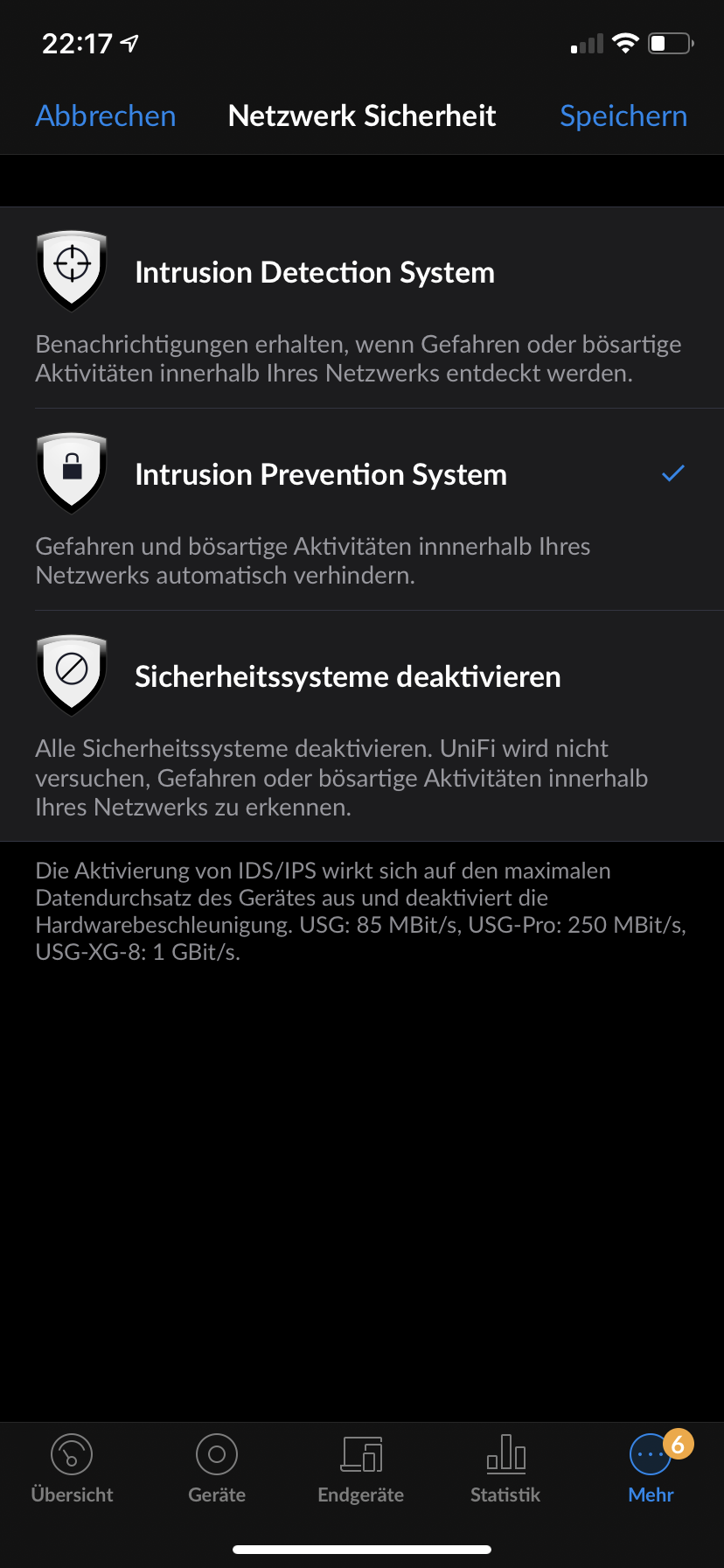This screenshot has width=724, height=1568.
Task: Save settings with Speichern
Action: coord(623,115)
